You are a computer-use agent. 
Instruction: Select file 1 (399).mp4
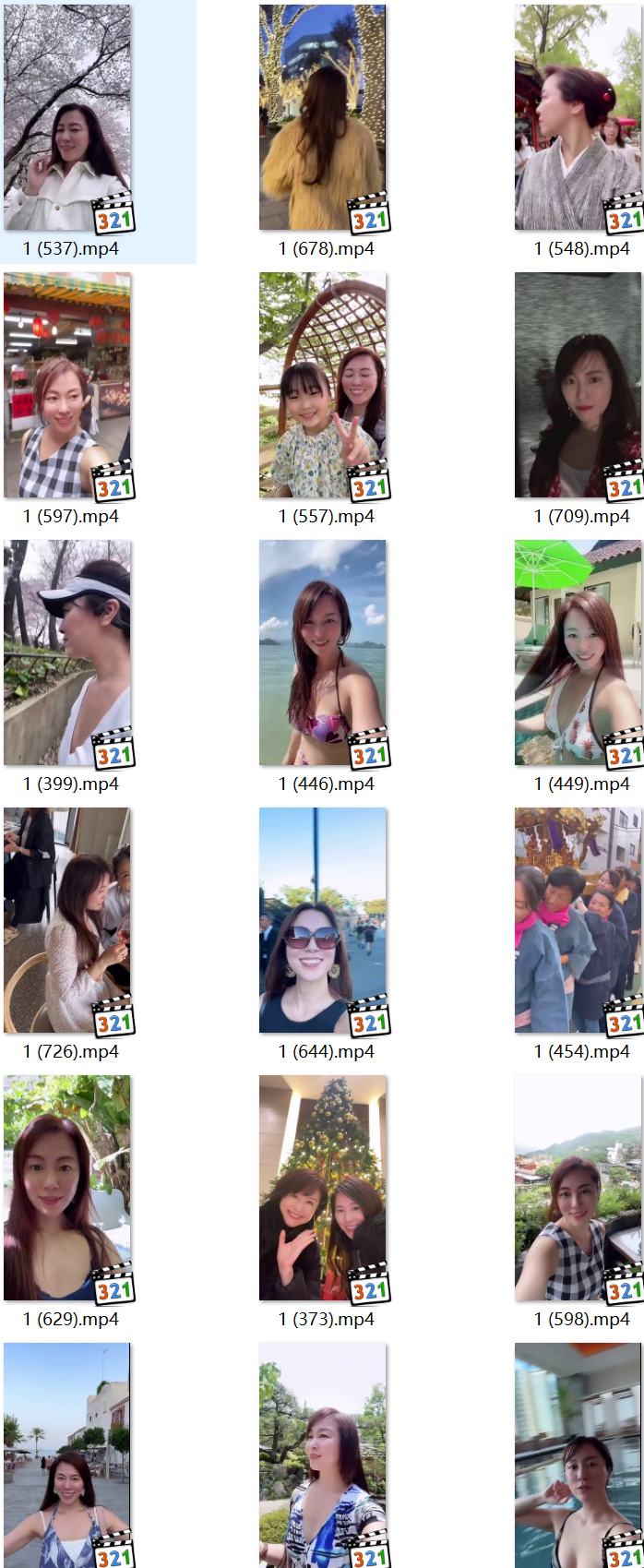[67, 653]
